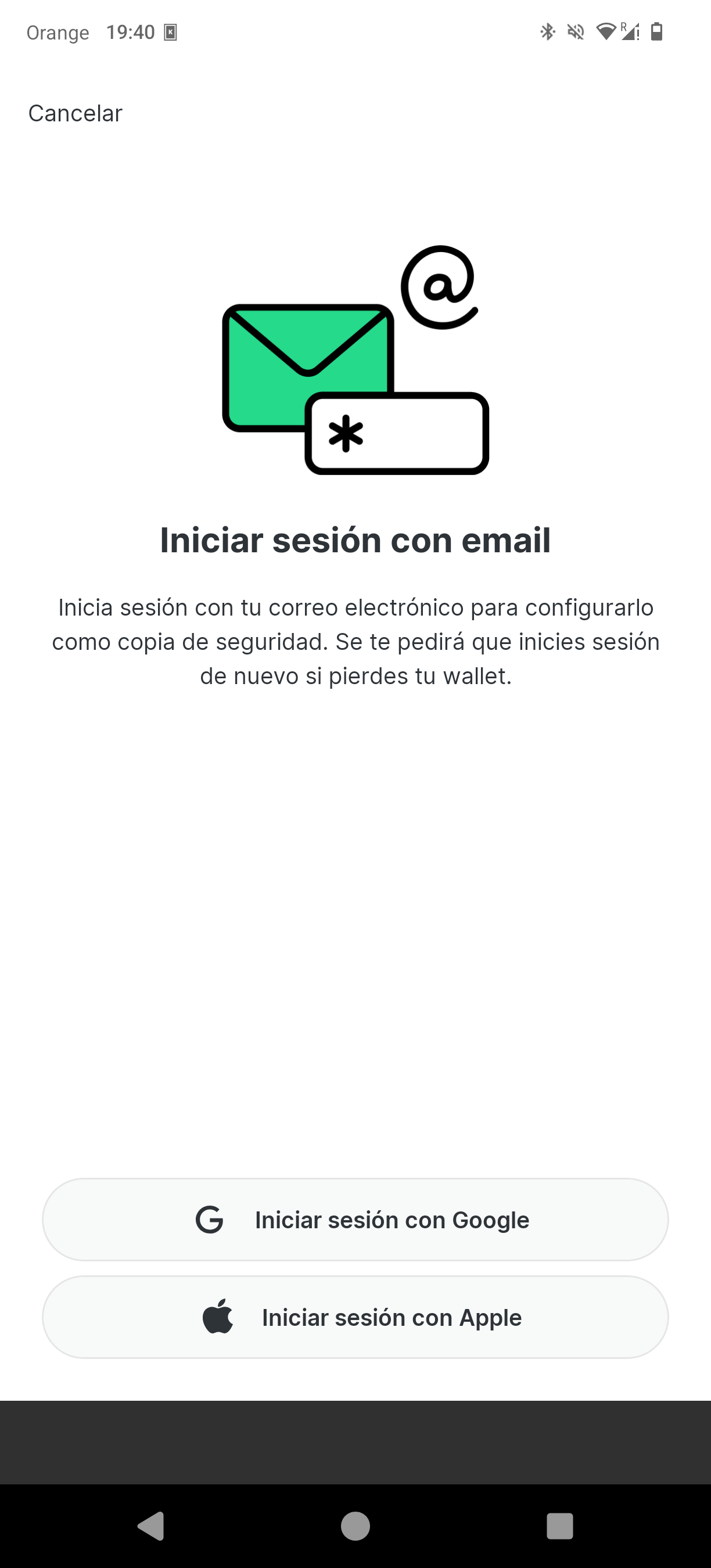711x1568 pixels.
Task: Tap the battery status icon
Action: 658,32
